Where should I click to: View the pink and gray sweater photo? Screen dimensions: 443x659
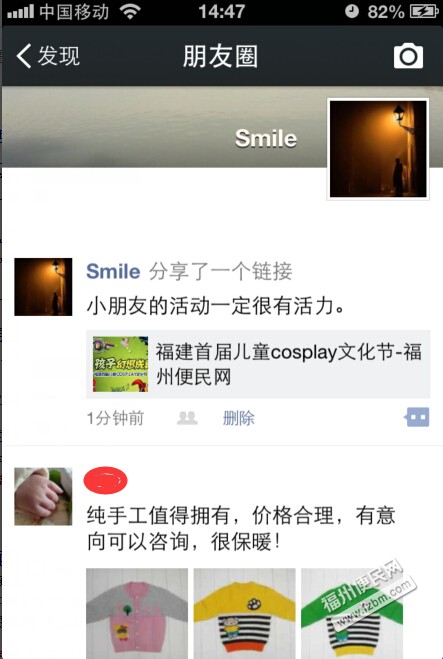137,613
